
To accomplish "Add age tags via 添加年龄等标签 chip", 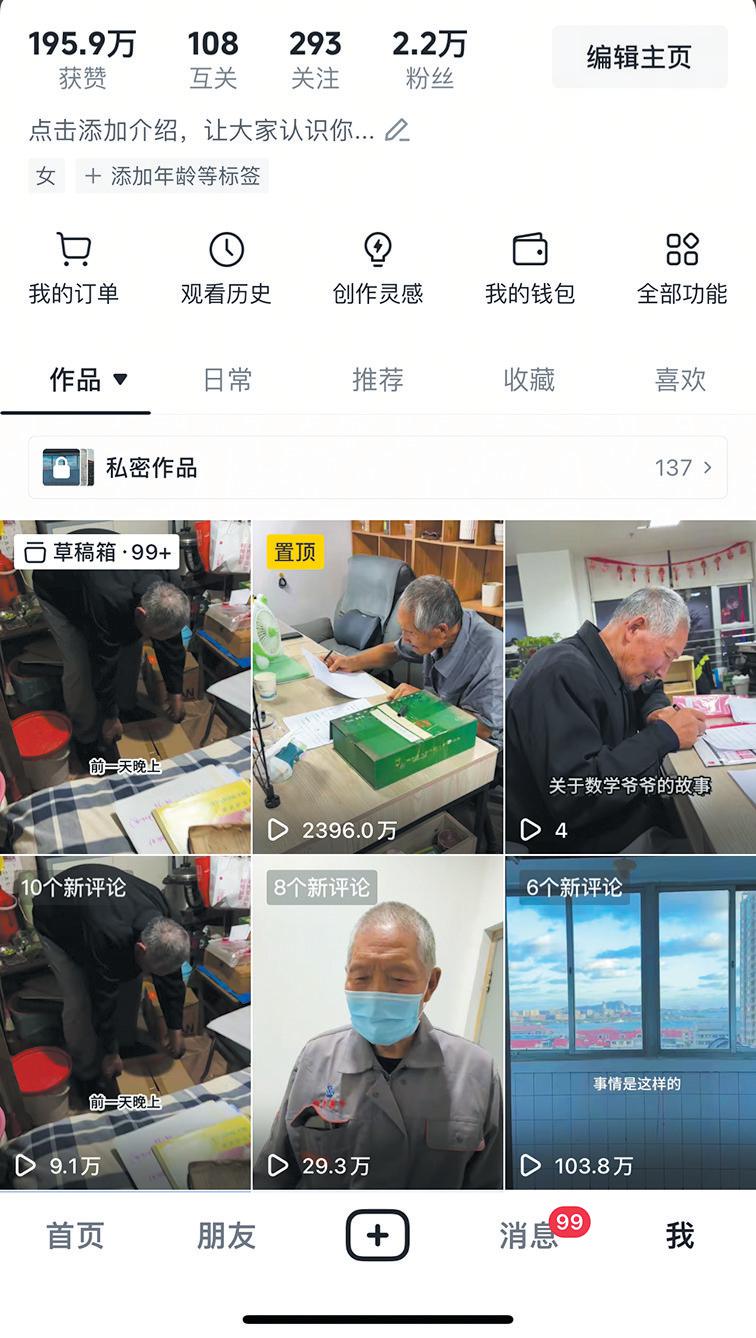I will click(x=173, y=176).
